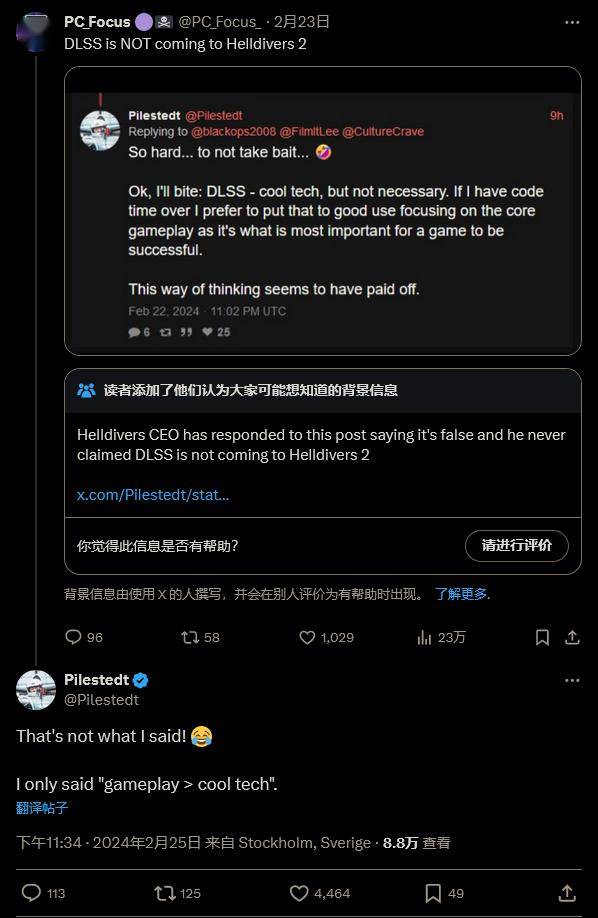Viewport: 598px width, 918px height.
Task: Reply to PC_Focus post with 96 comments
Action: pyautogui.click(x=84, y=637)
